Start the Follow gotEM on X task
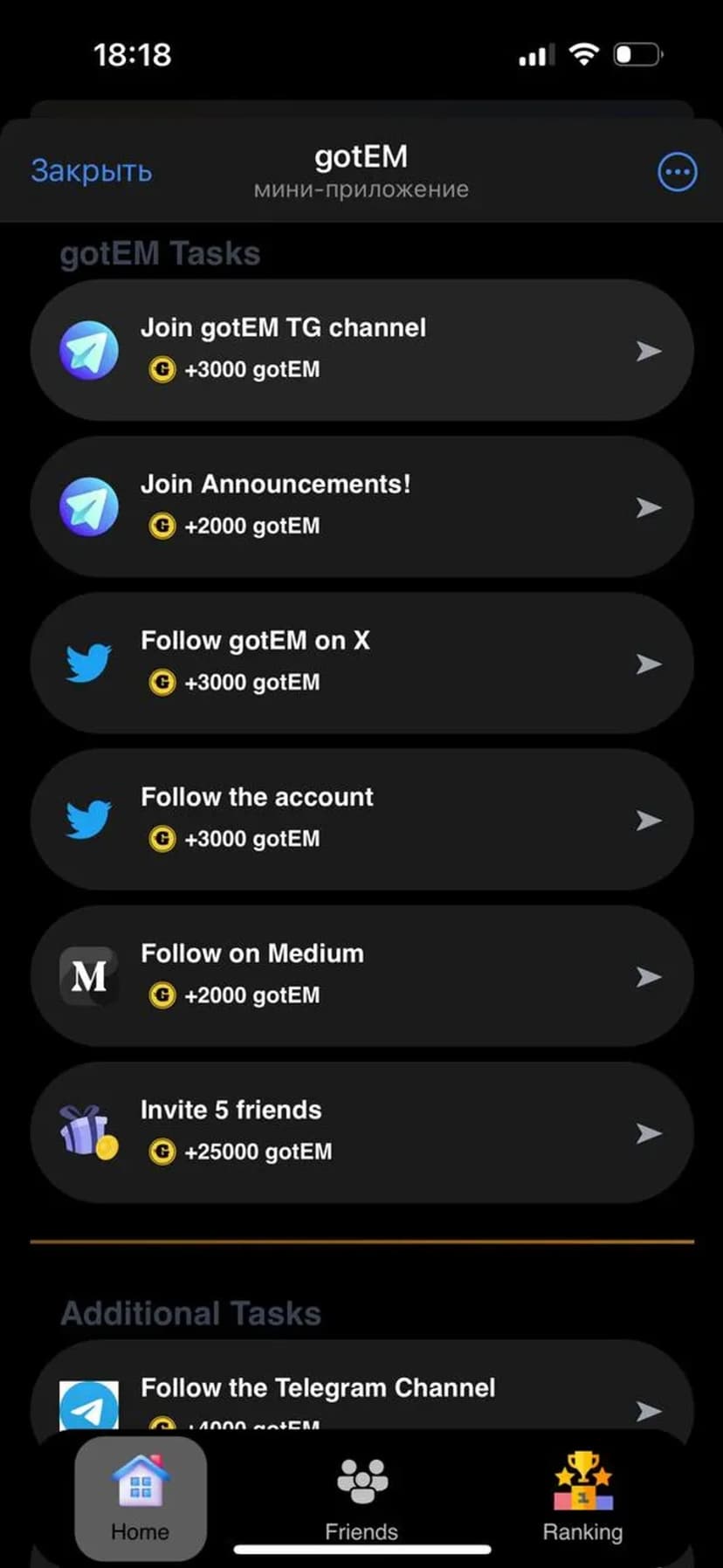Viewport: 723px width, 1568px height. pos(361,663)
